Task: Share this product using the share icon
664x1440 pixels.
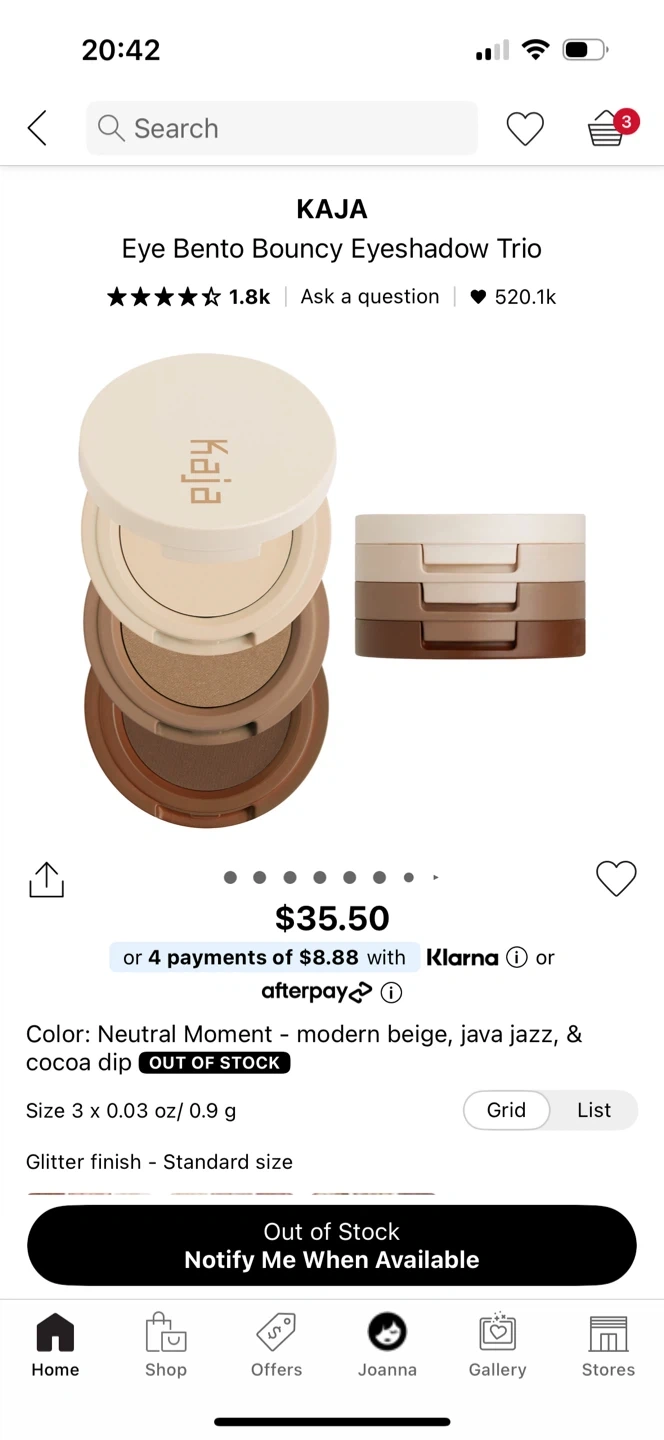Action: (46, 879)
